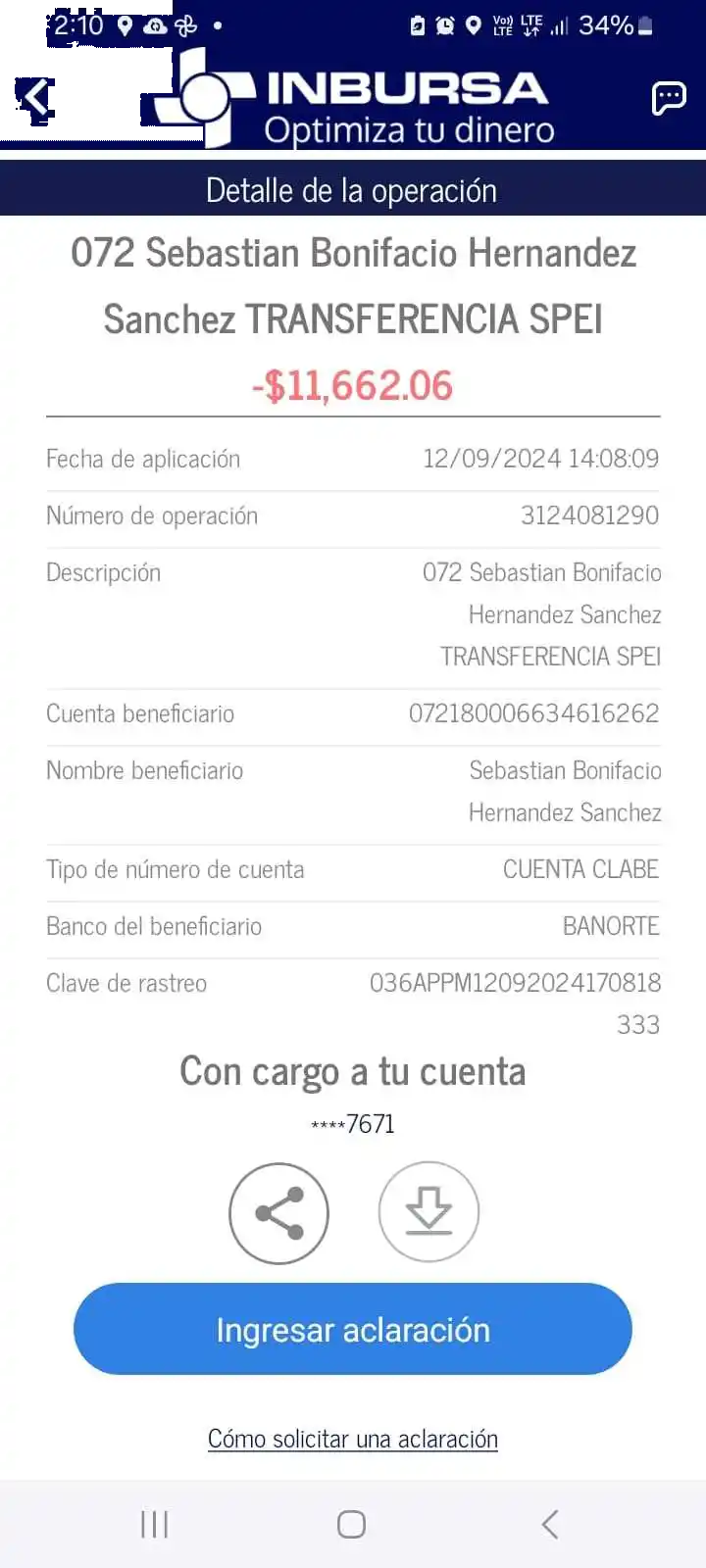Image resolution: width=706 pixels, height=1568 pixels.
Task: Go back using the header arrow
Action: click(36, 97)
